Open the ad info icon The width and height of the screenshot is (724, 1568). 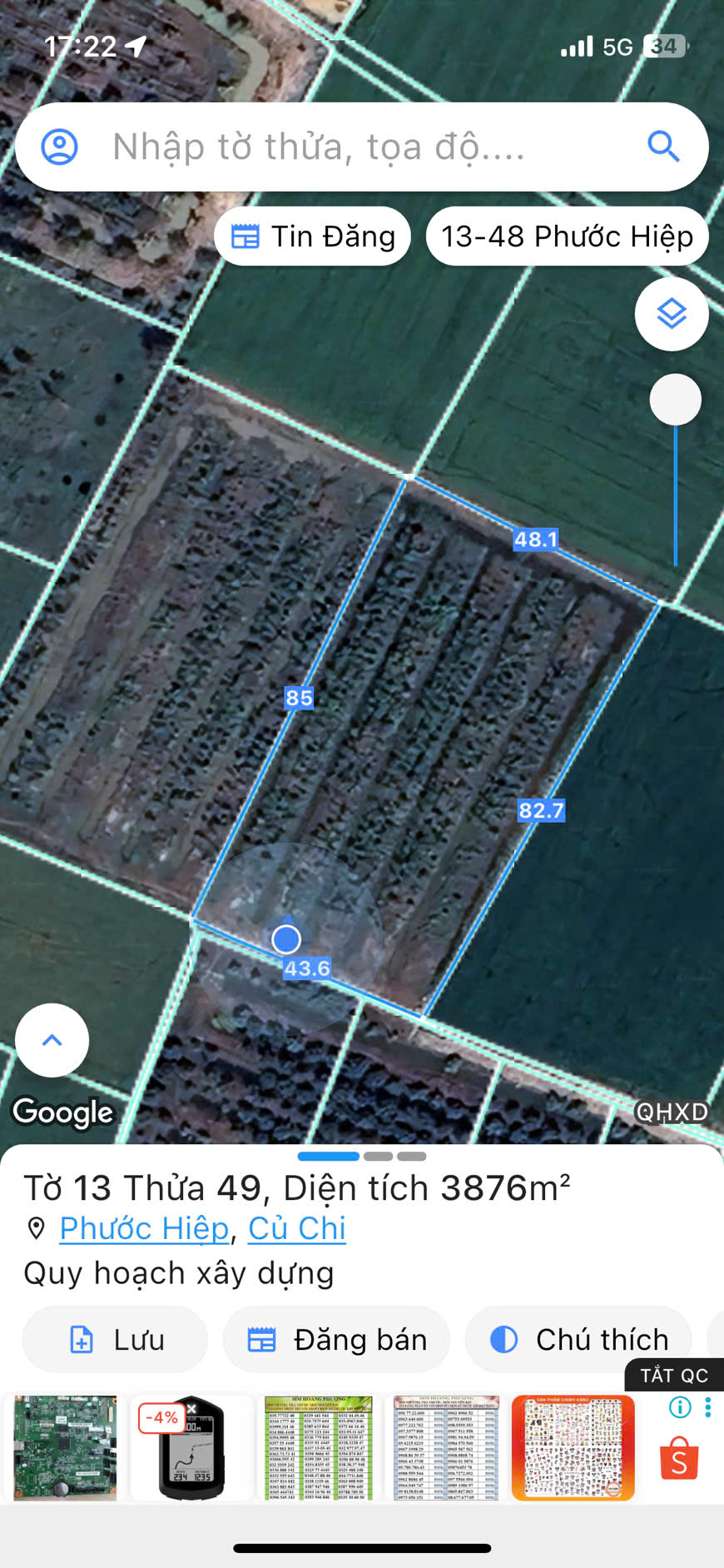point(680,1407)
